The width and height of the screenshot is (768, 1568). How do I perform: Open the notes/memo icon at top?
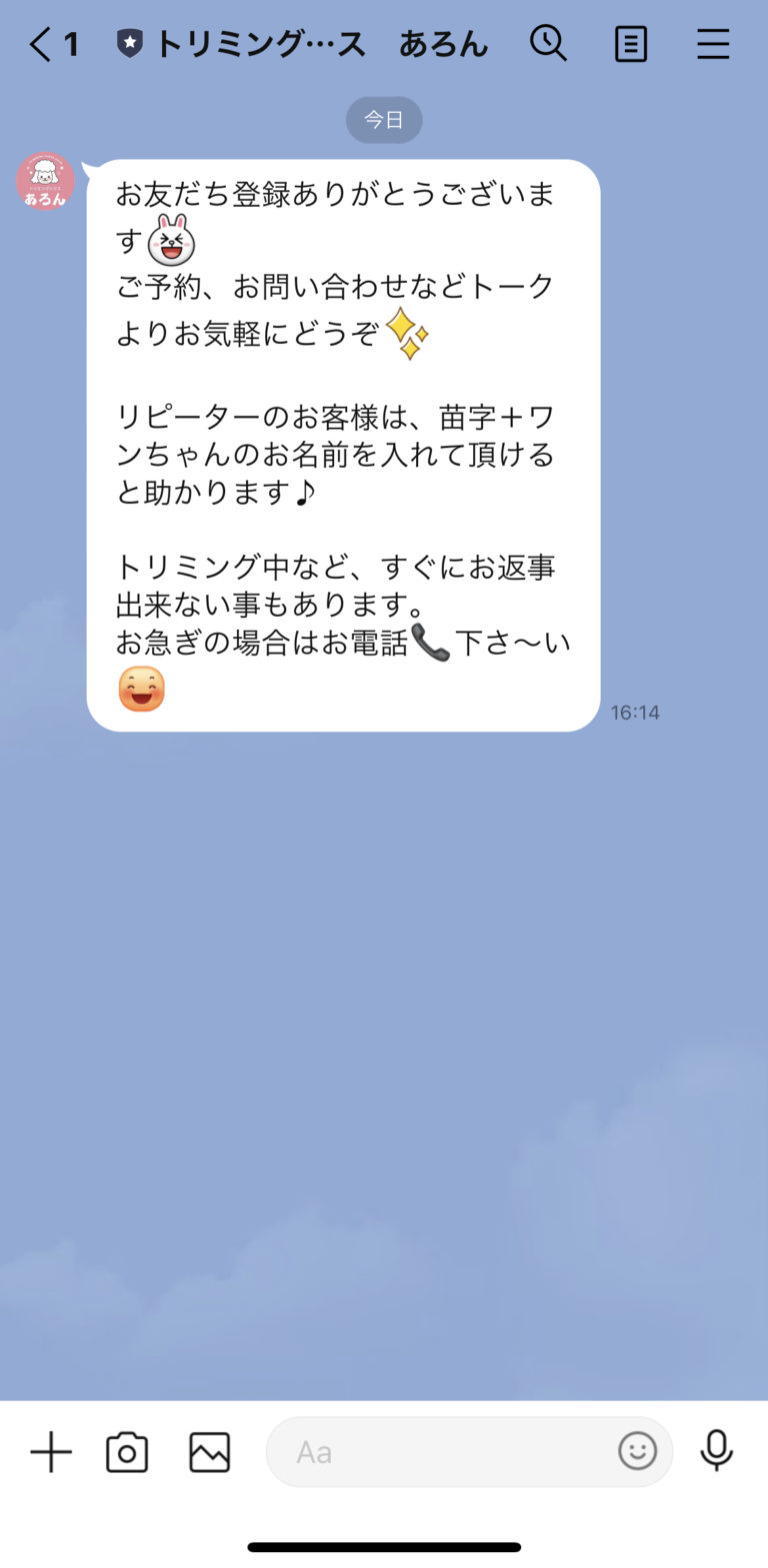[631, 43]
